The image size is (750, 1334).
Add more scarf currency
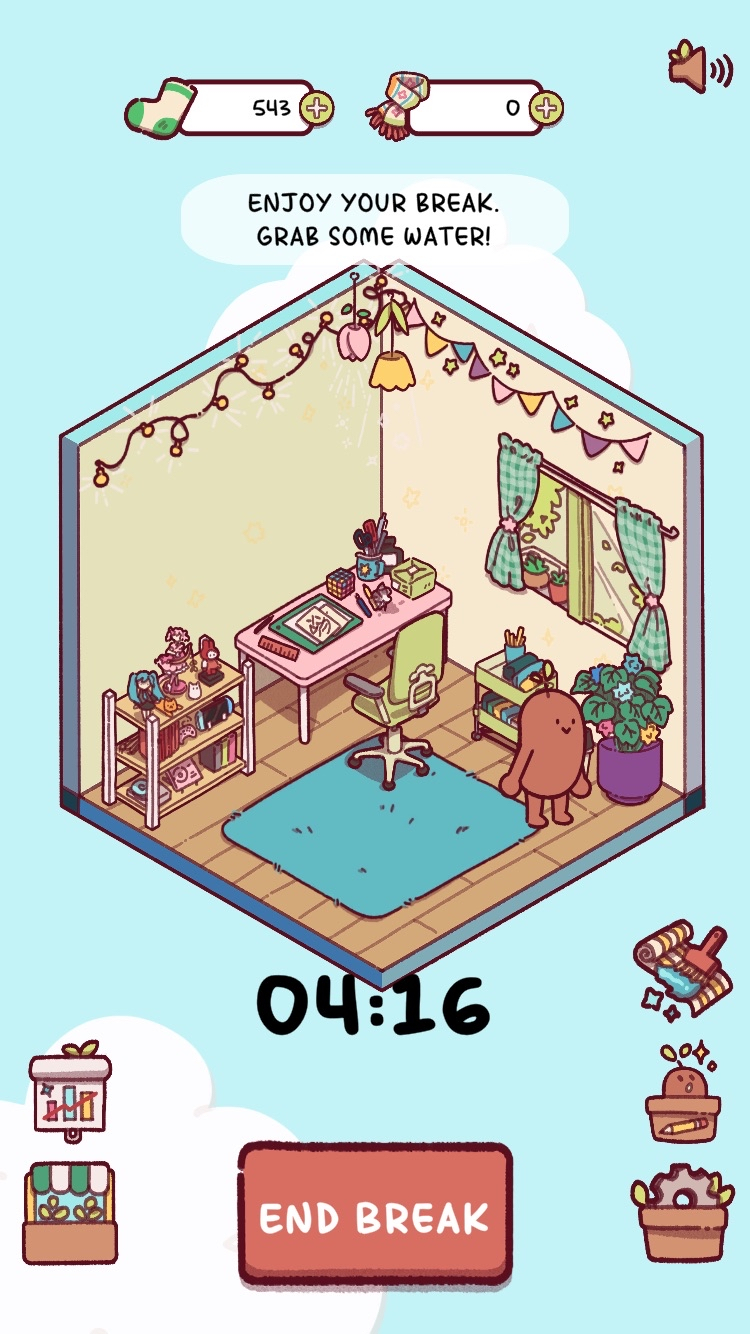pos(547,108)
